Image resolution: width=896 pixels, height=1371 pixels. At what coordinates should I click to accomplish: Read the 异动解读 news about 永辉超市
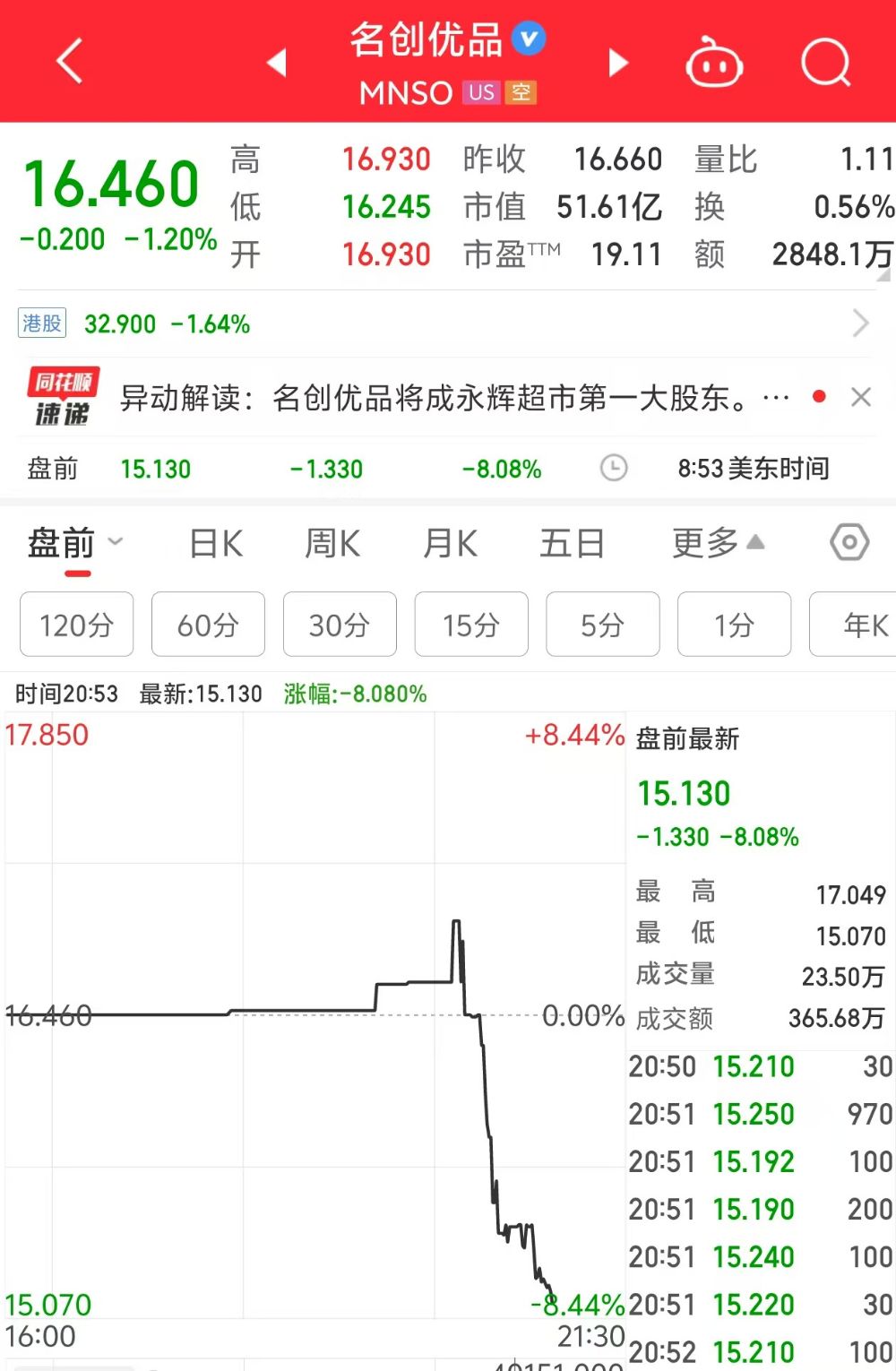pos(439,398)
